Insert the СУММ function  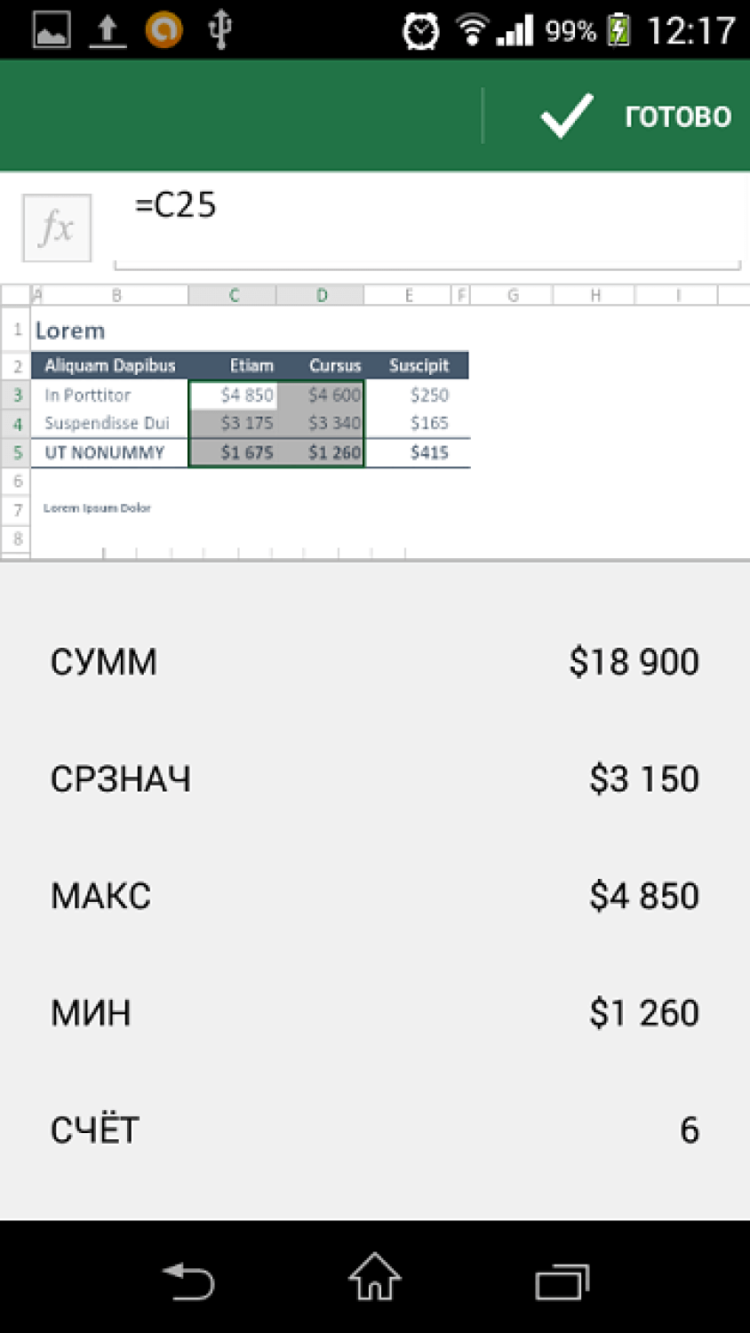pos(374,662)
